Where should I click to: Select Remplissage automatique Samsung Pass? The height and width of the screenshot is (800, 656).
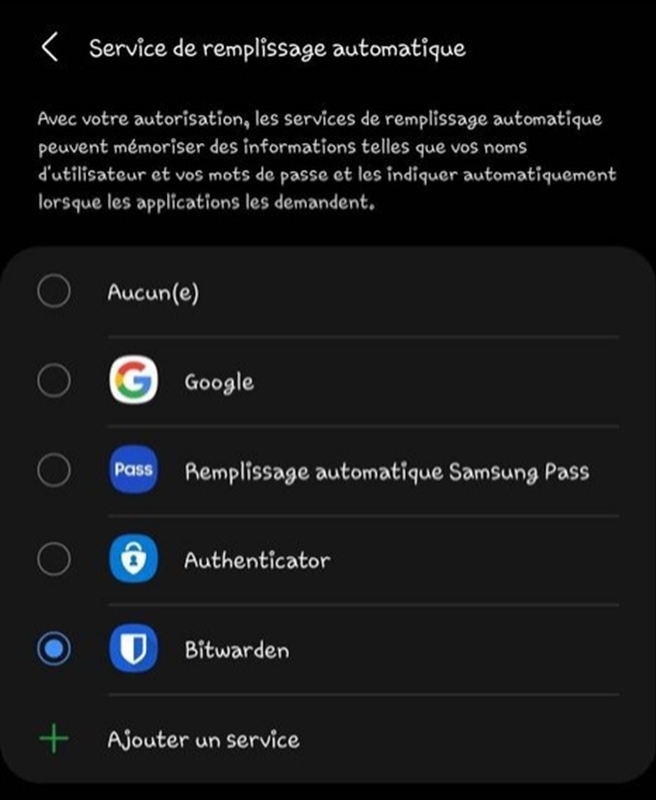click(53, 470)
